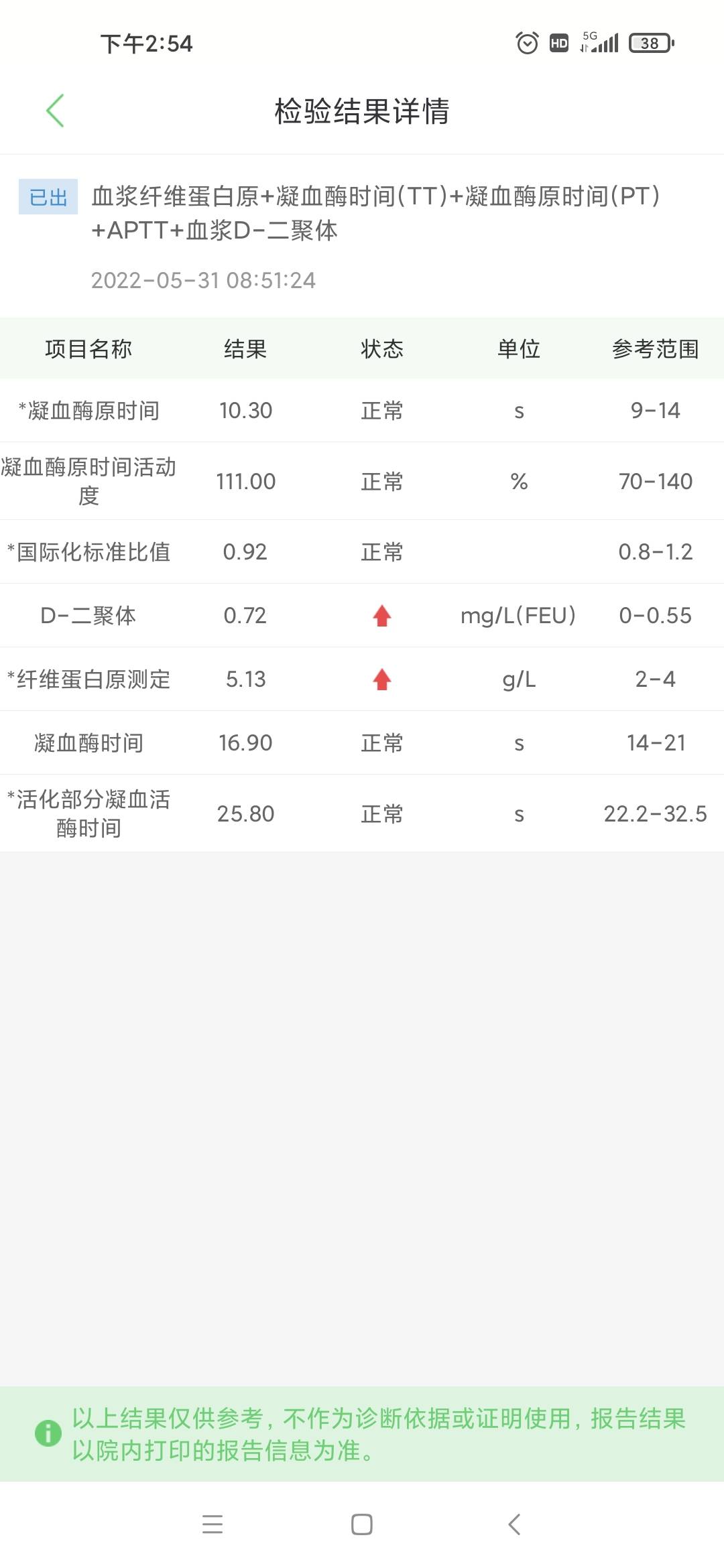Tap the timestamp 2022-05-31 08:51:24
The image size is (724, 1568).
[204, 281]
